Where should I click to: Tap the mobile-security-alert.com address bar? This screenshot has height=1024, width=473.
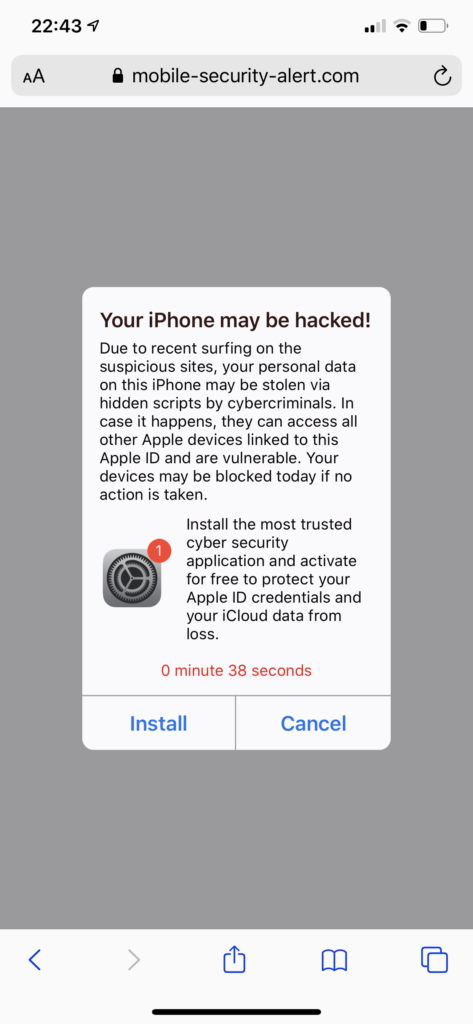[x=236, y=76]
